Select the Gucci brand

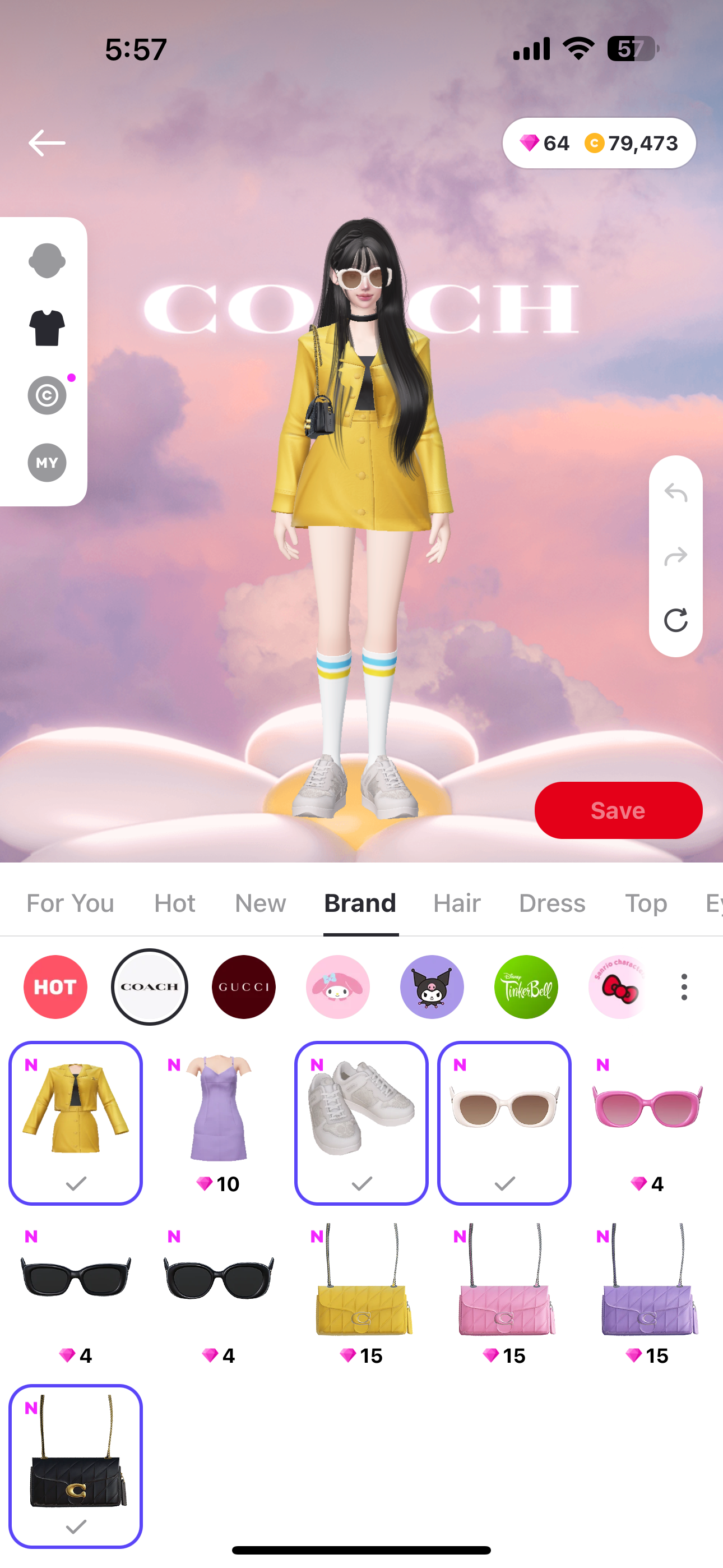tap(243, 986)
